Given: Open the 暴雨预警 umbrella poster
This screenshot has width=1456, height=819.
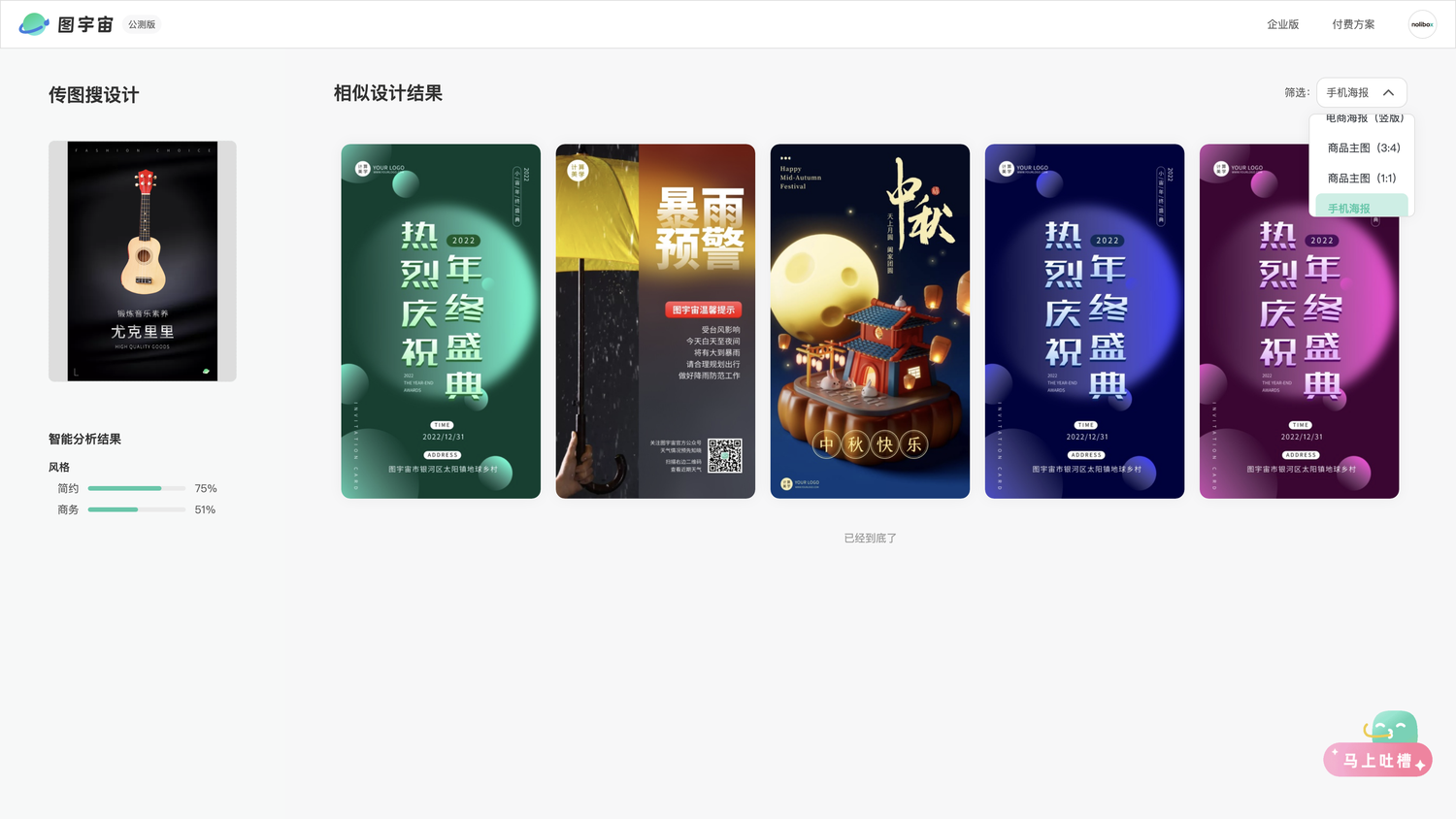Looking at the screenshot, I should (655, 321).
